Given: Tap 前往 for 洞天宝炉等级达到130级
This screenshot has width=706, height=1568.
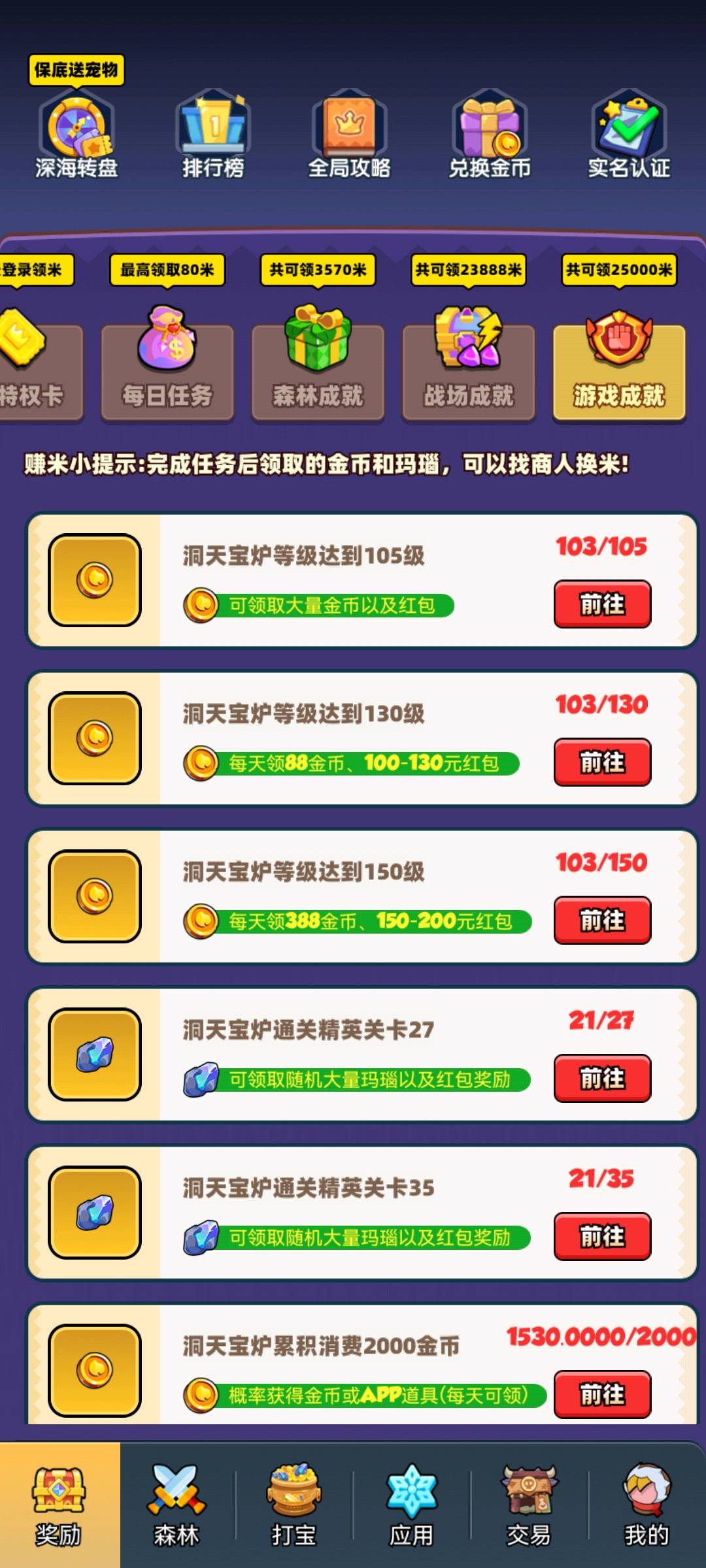Looking at the screenshot, I should (602, 762).
